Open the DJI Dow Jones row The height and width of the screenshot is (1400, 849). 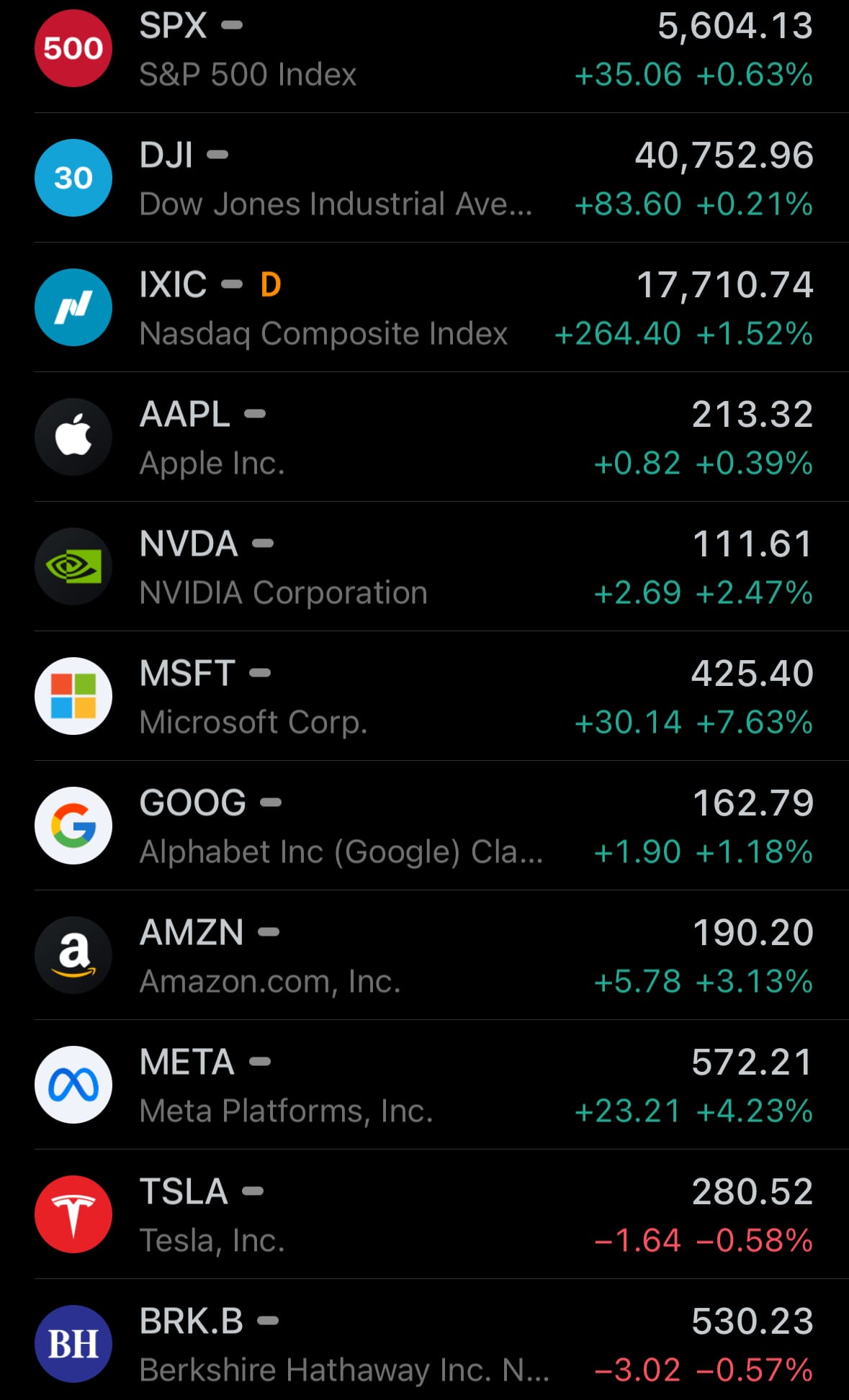[x=424, y=178]
